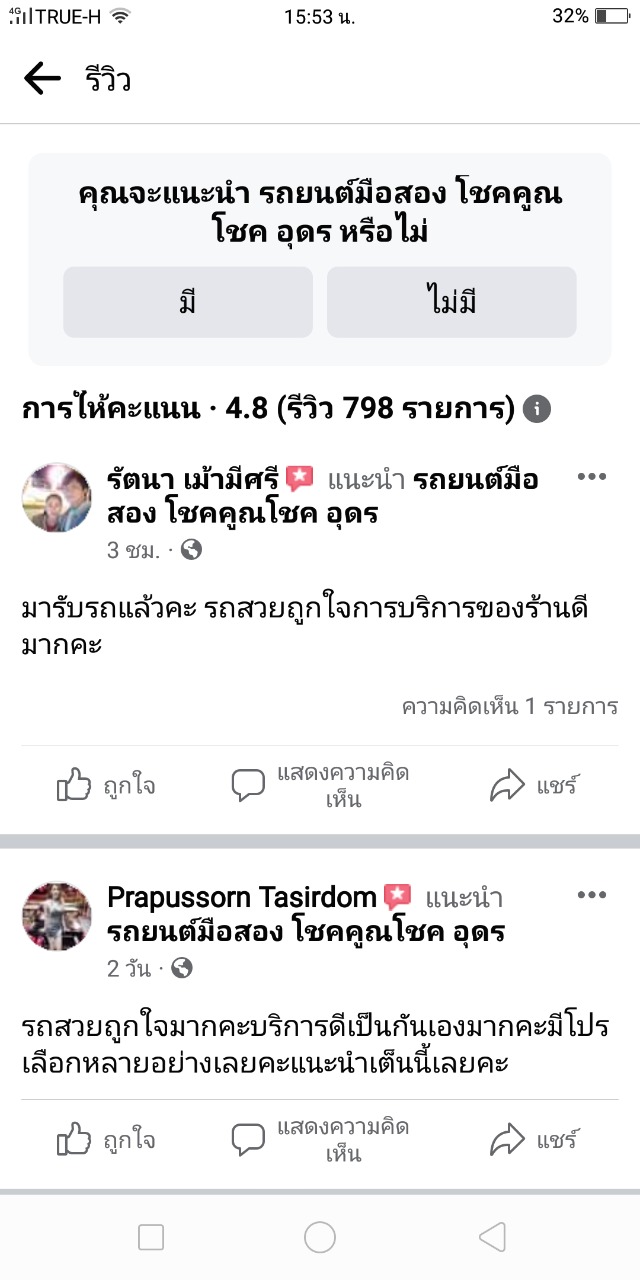Like Prapussorn Tasirdom's review
The height and width of the screenshot is (1280, 640).
point(106,1141)
